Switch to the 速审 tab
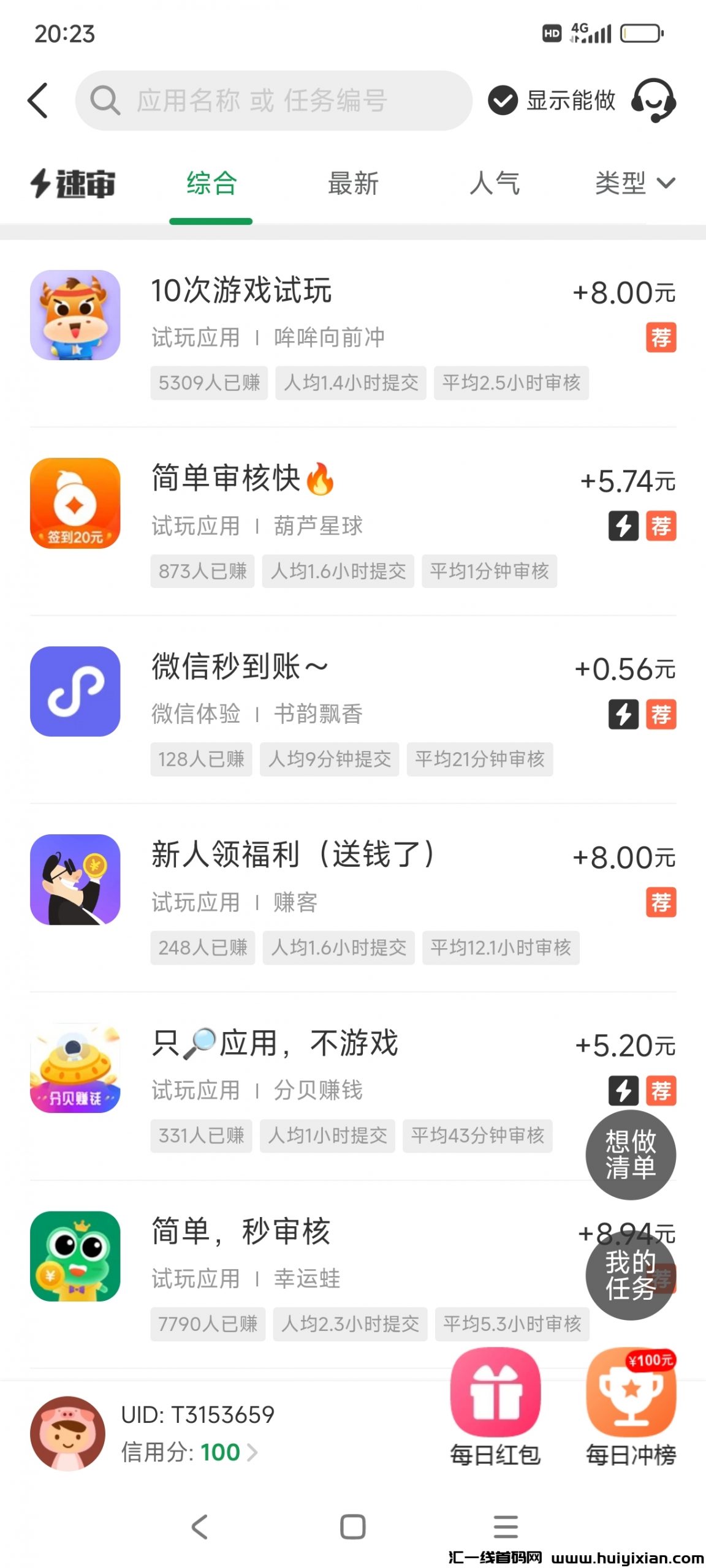 coord(74,184)
